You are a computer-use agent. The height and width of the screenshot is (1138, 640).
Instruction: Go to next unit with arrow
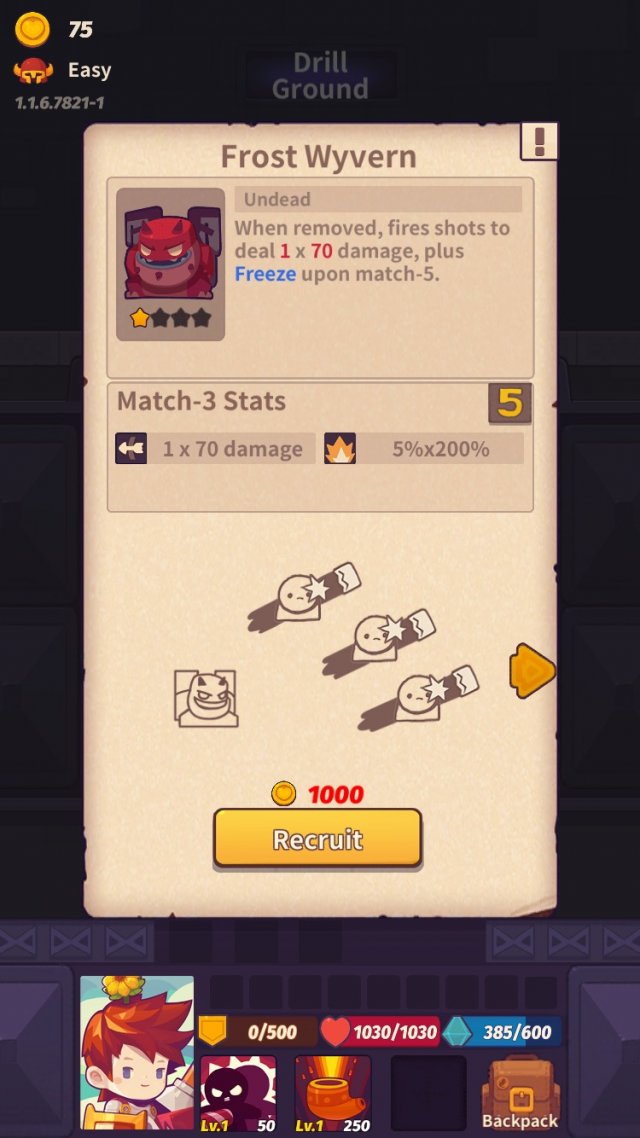pos(531,670)
